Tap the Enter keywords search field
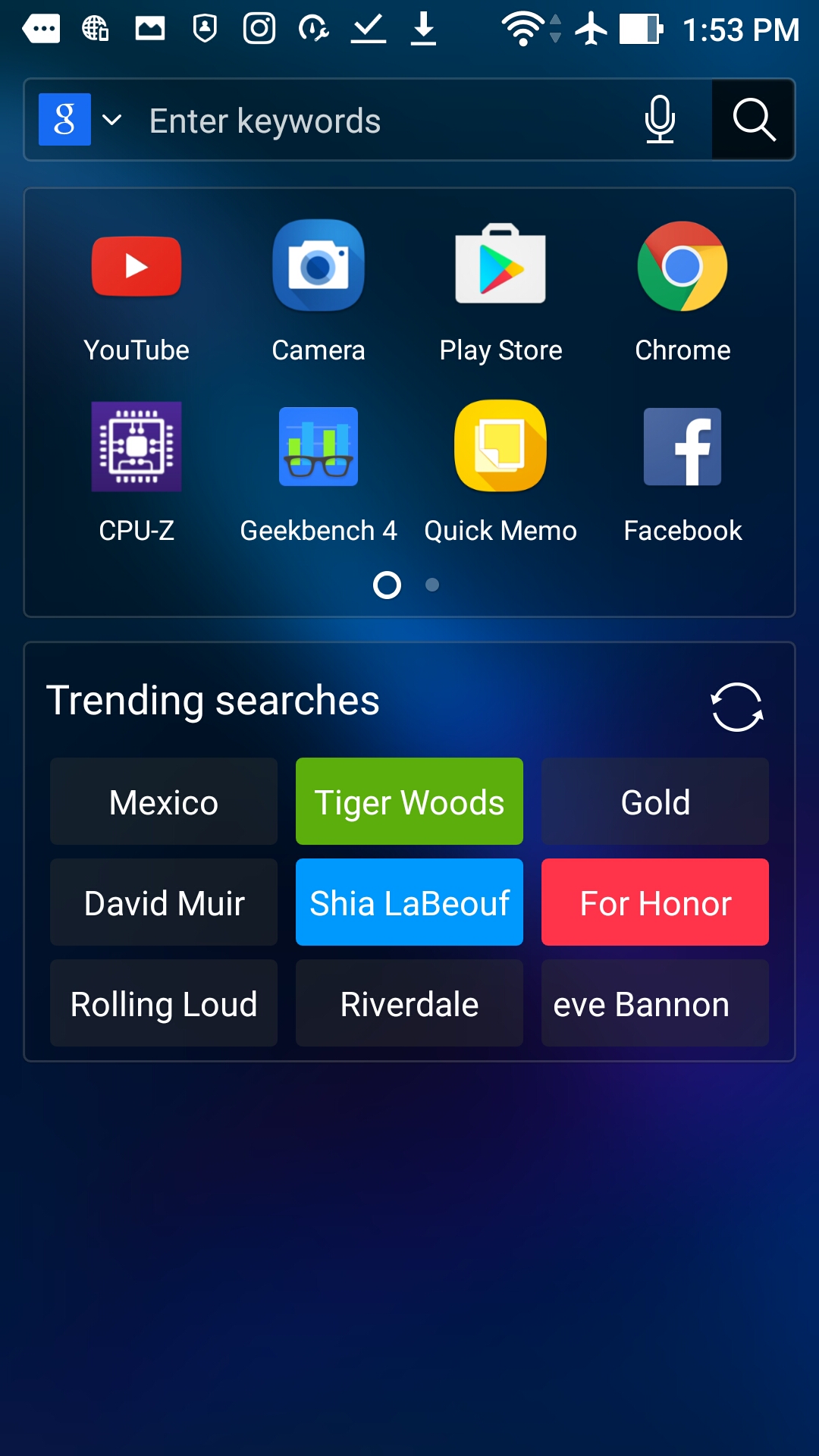The height and width of the screenshot is (1456, 819). coord(379,121)
